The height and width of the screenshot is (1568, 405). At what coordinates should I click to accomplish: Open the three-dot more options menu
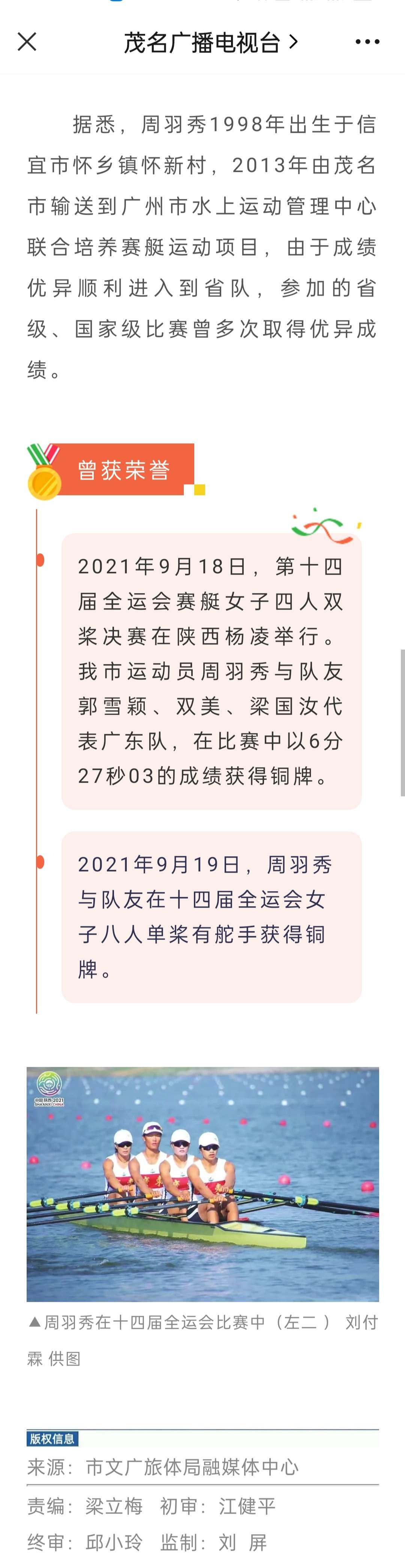coord(367,42)
